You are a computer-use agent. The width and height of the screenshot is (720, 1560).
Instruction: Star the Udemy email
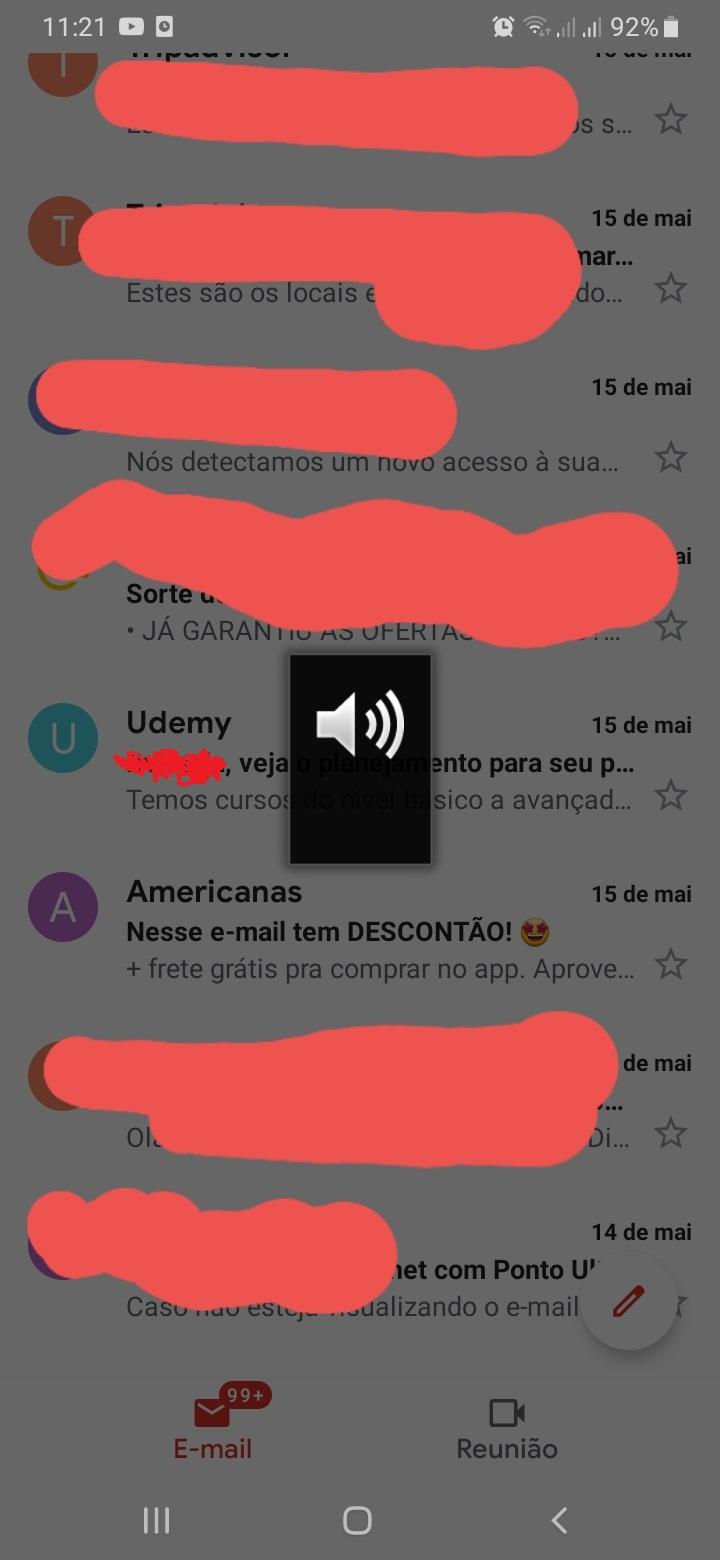click(670, 796)
